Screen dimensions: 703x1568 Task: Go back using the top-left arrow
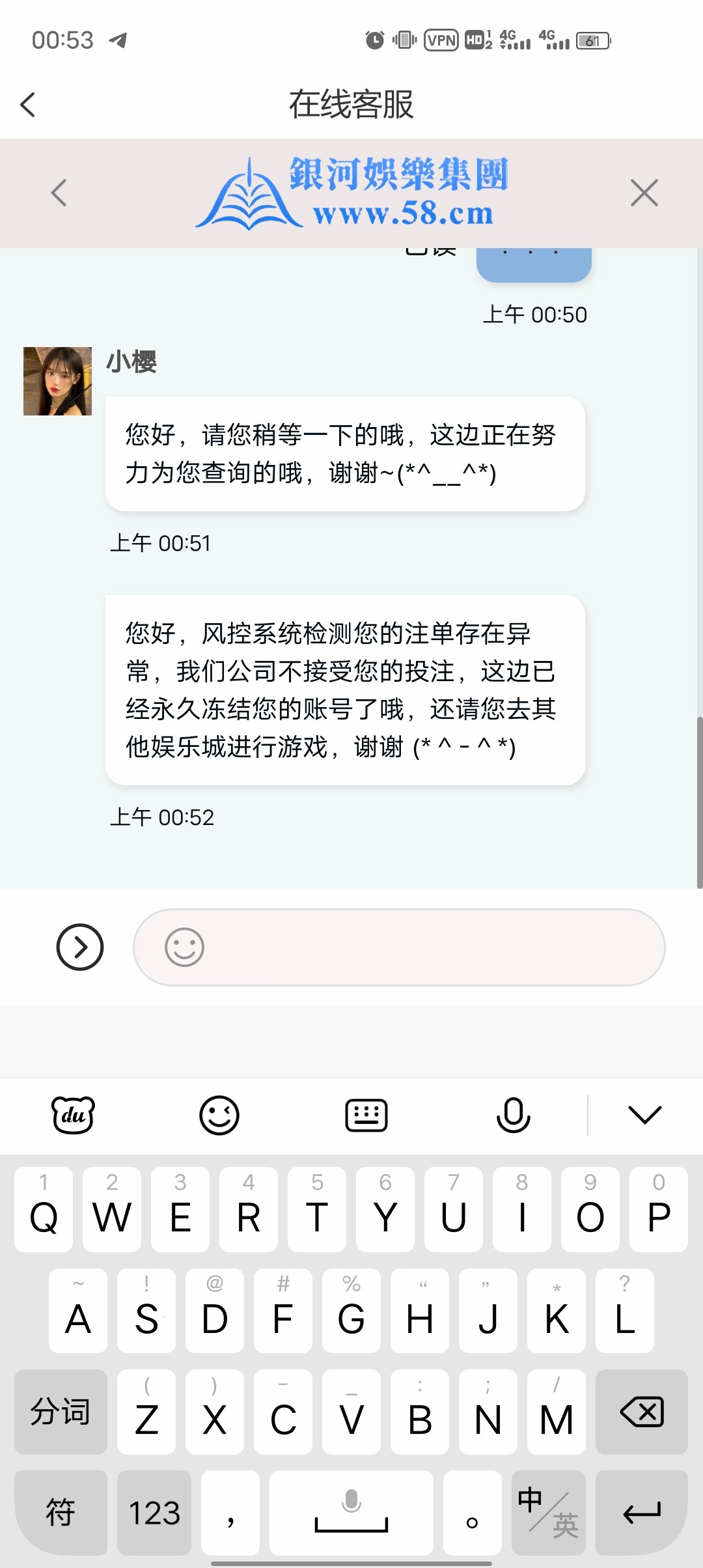point(28,104)
